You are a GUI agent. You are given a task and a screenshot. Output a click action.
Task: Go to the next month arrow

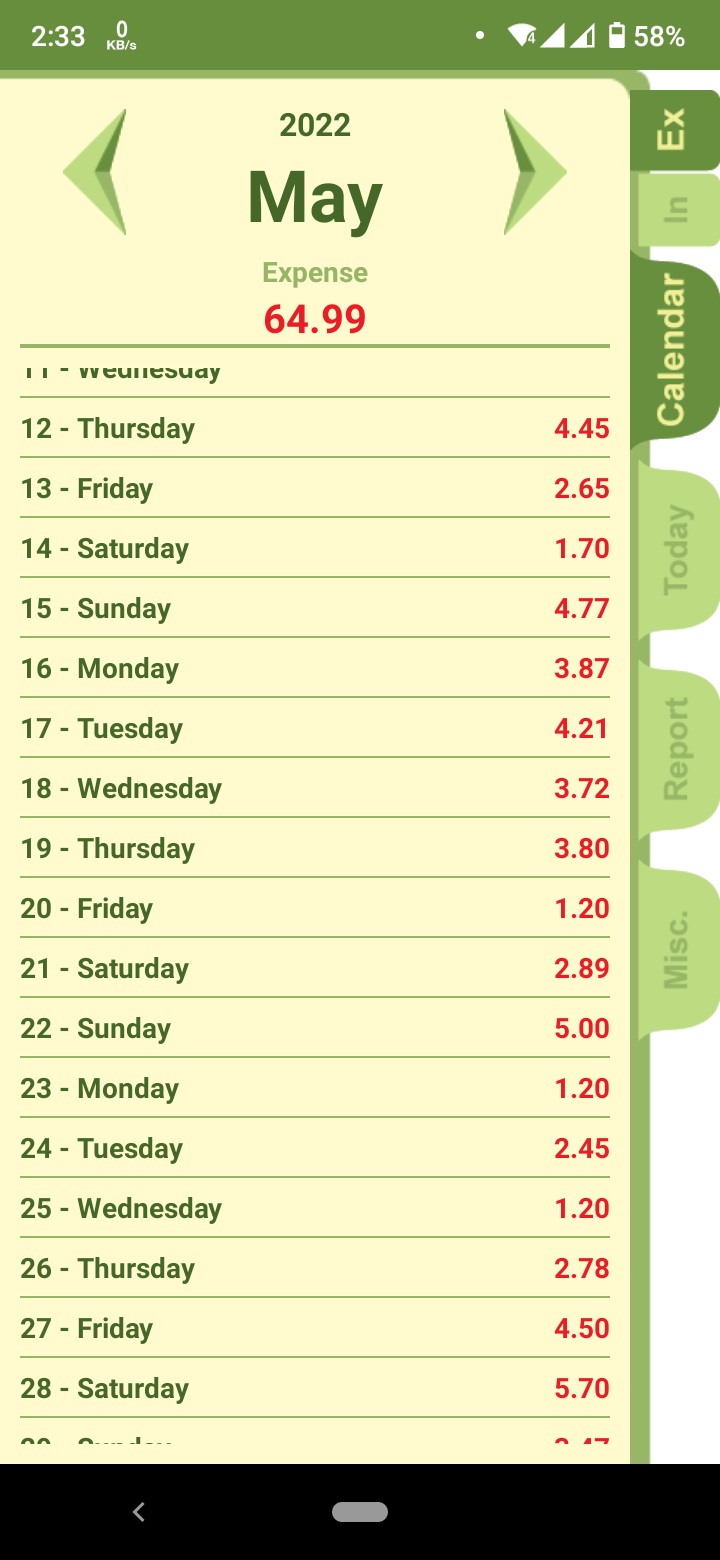(535, 172)
